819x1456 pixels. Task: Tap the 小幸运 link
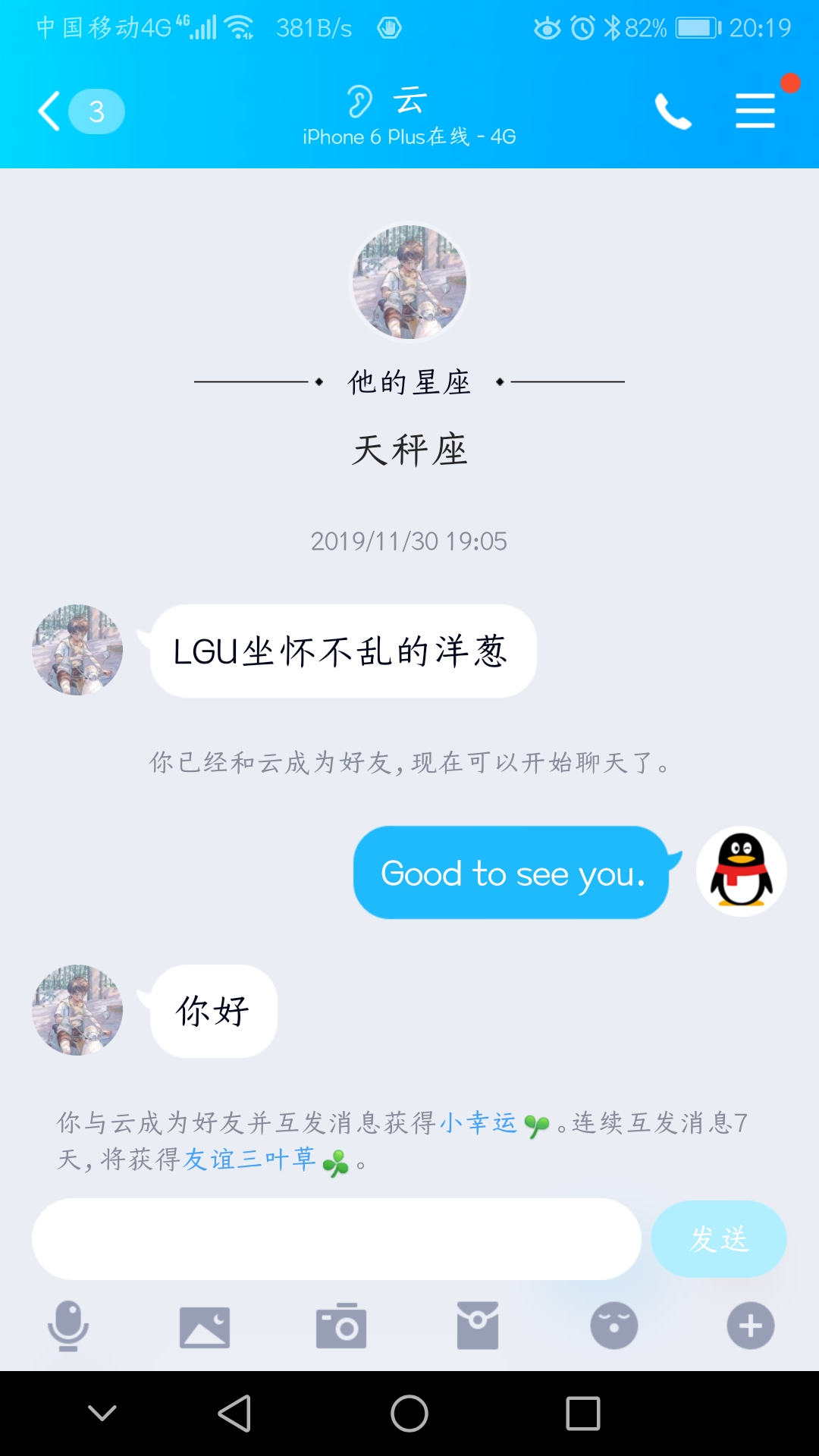(x=478, y=1122)
